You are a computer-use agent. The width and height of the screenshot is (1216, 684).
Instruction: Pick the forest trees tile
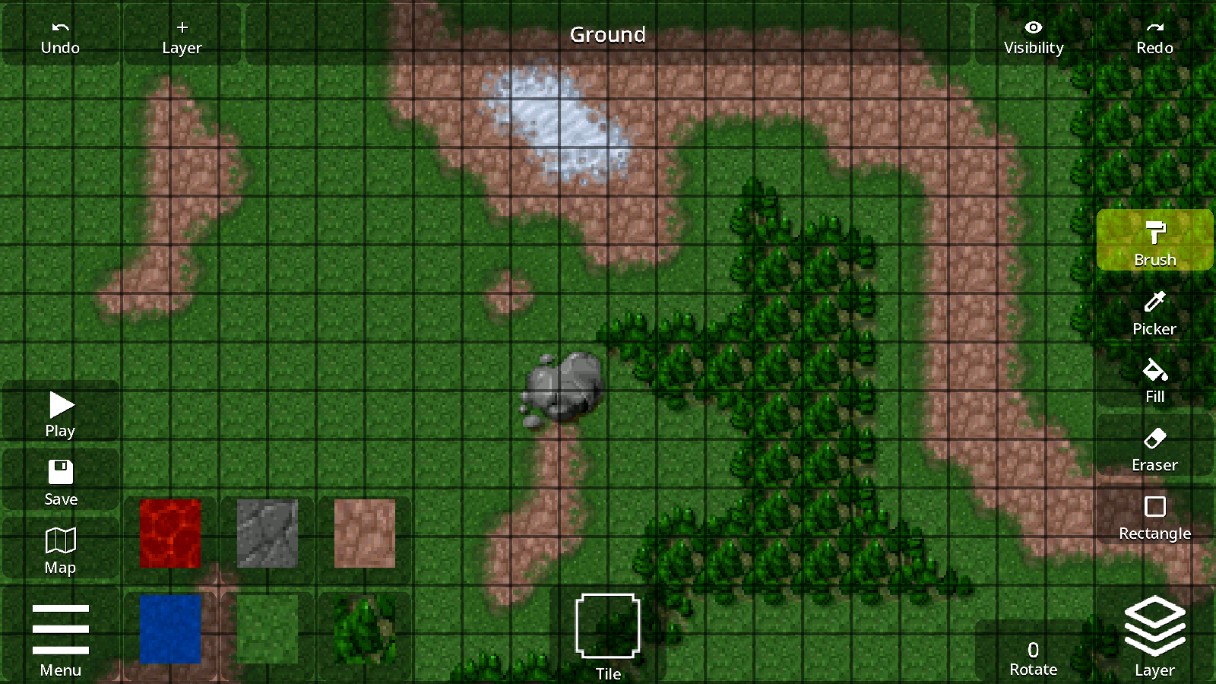364,629
